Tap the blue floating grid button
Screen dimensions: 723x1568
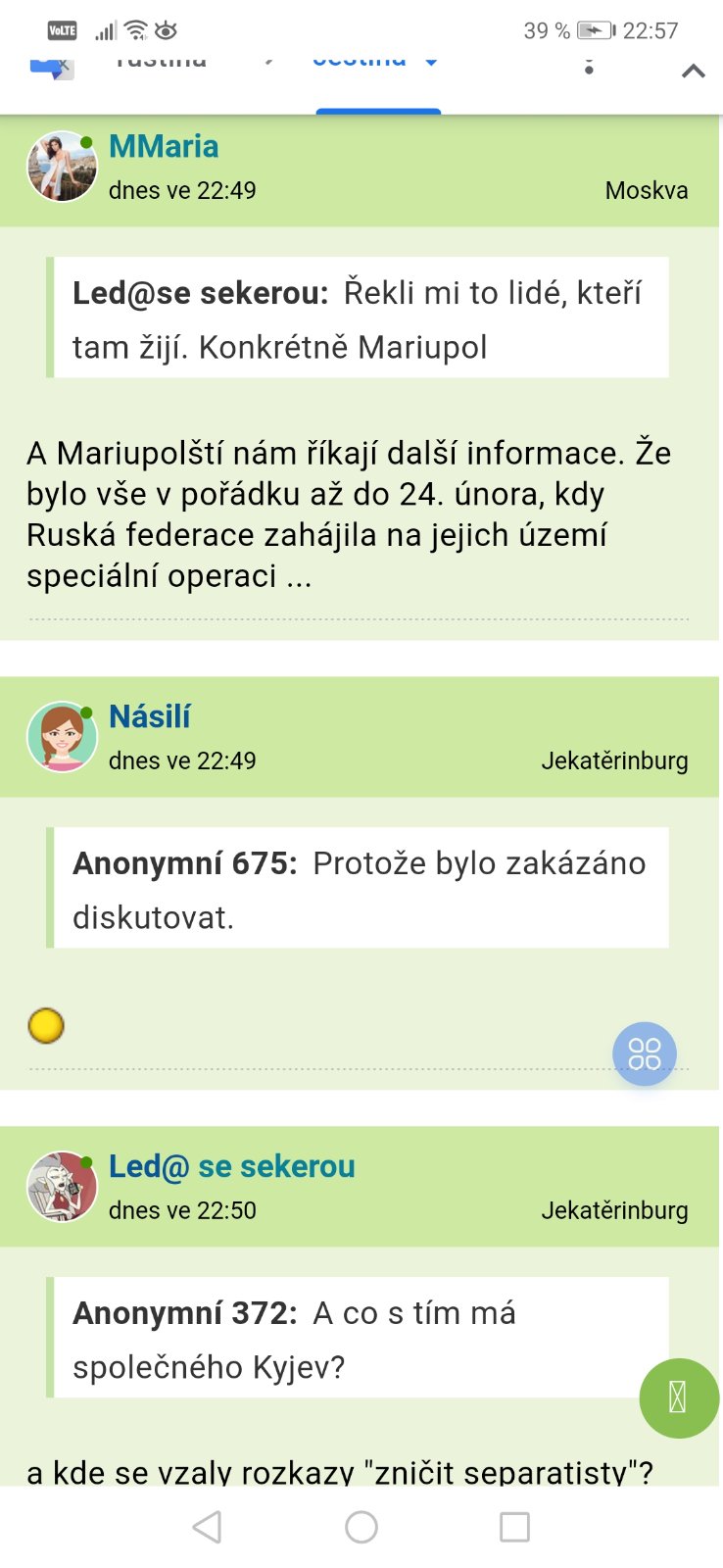pyautogui.click(x=644, y=1053)
